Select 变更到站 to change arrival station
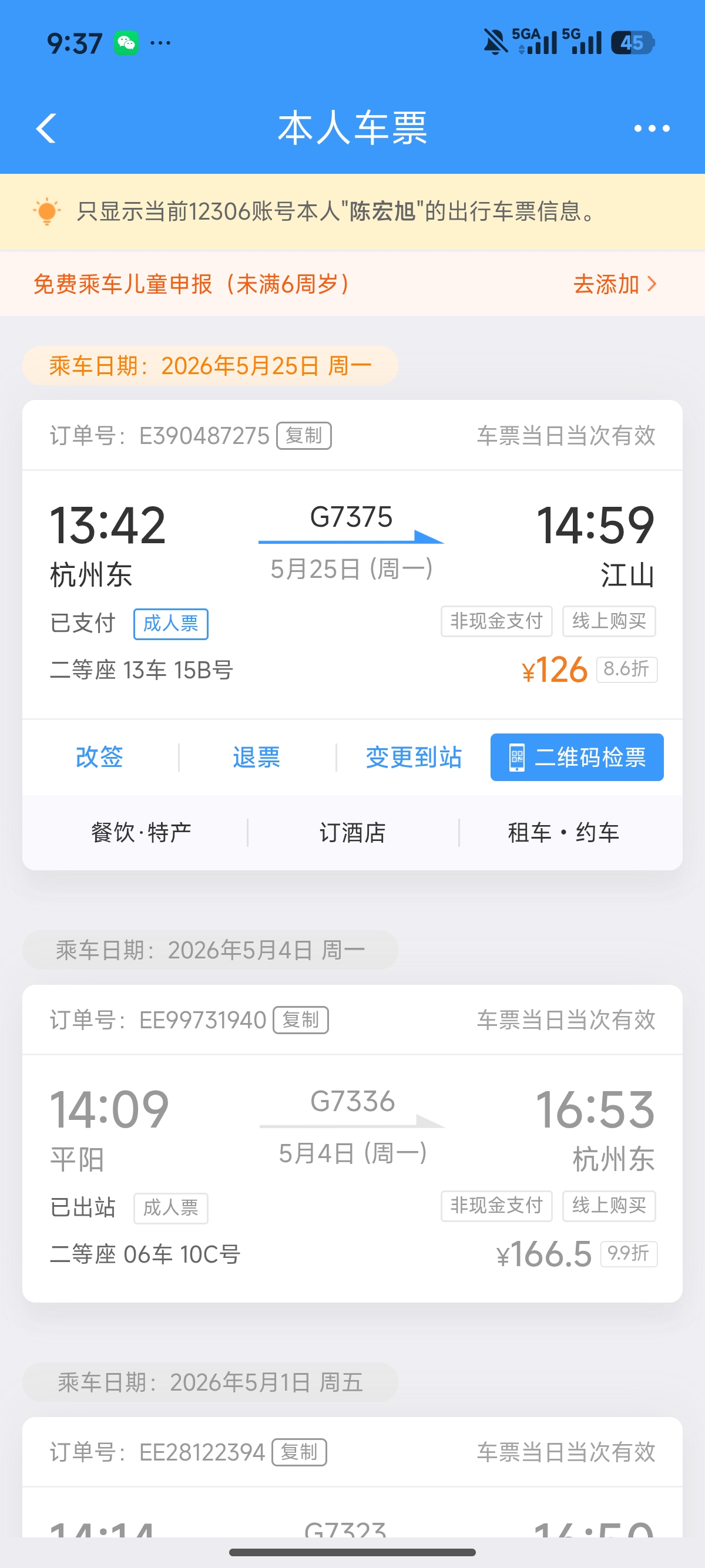The image size is (705, 1568). (x=414, y=757)
